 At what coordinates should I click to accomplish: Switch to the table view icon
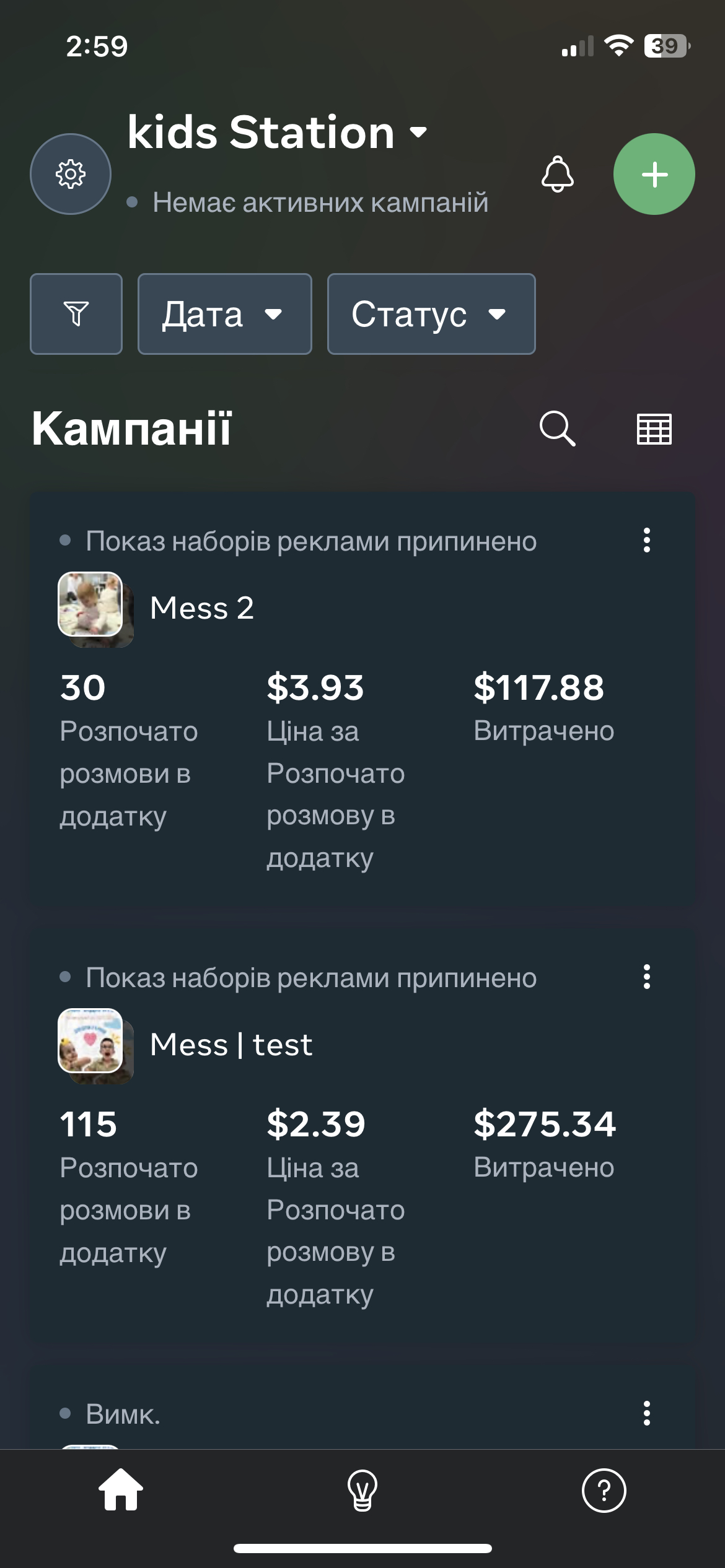click(x=654, y=429)
